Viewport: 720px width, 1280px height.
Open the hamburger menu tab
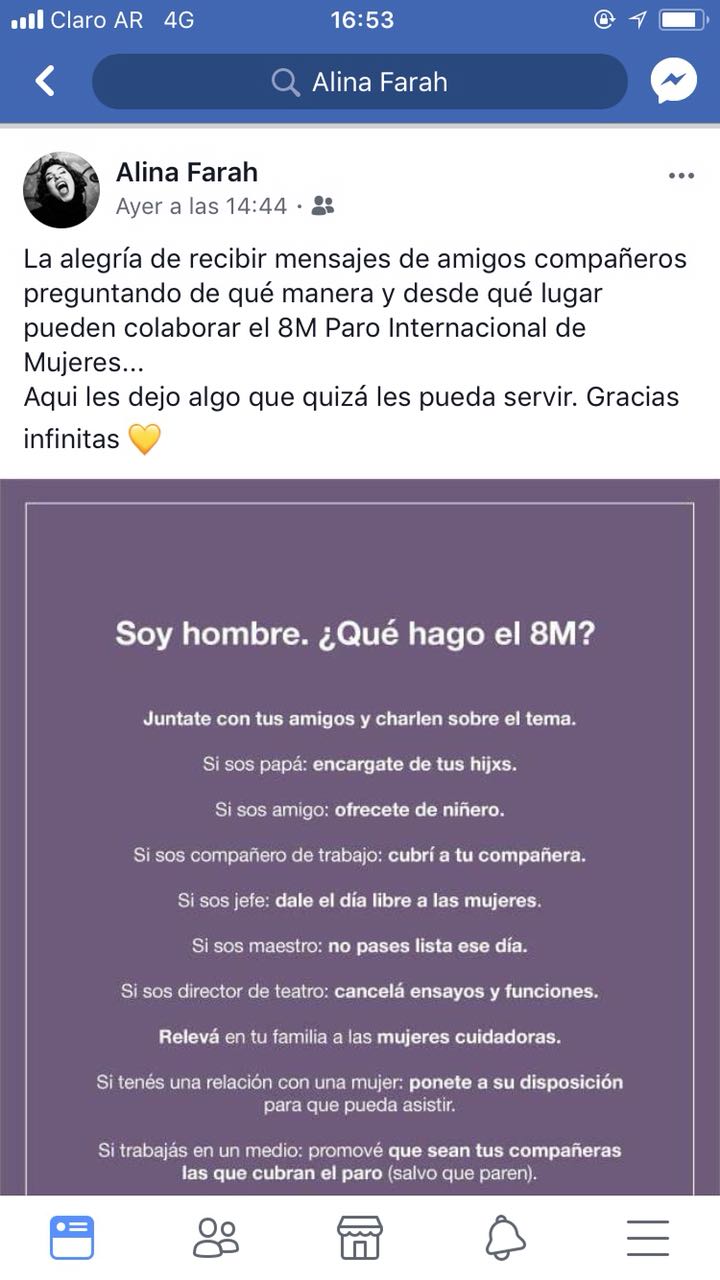click(x=648, y=1237)
